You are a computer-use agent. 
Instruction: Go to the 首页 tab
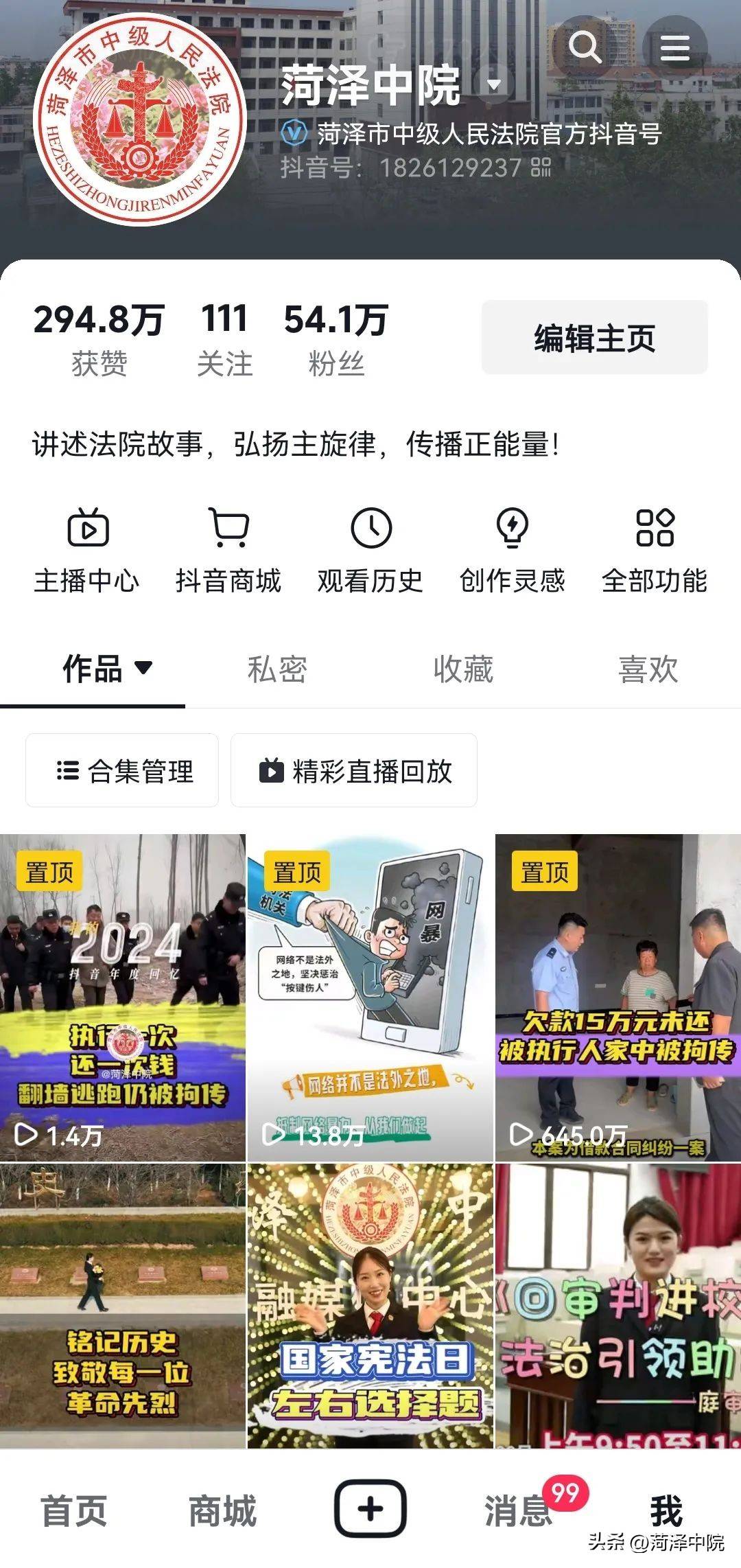tap(74, 1510)
